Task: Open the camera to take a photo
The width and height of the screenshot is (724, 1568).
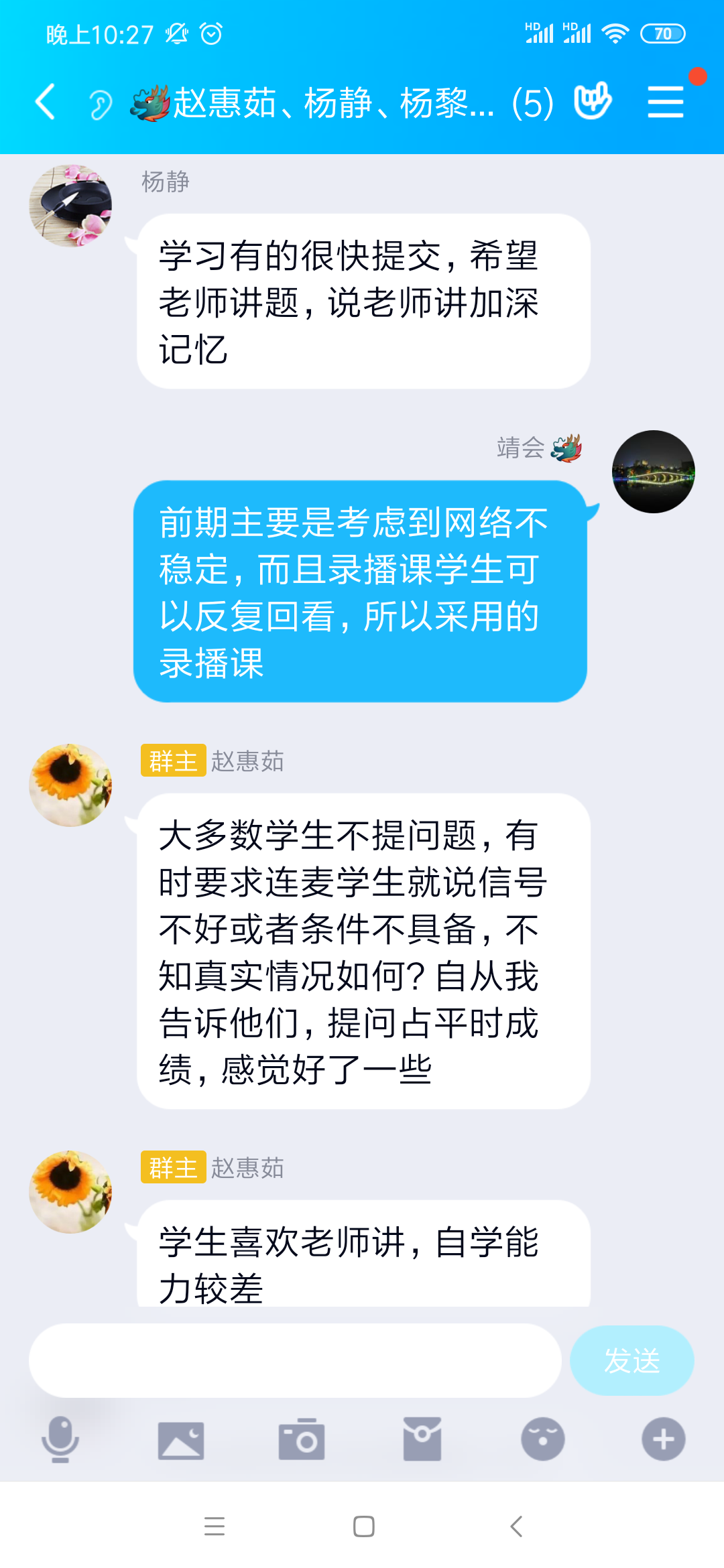Action: (x=302, y=1439)
